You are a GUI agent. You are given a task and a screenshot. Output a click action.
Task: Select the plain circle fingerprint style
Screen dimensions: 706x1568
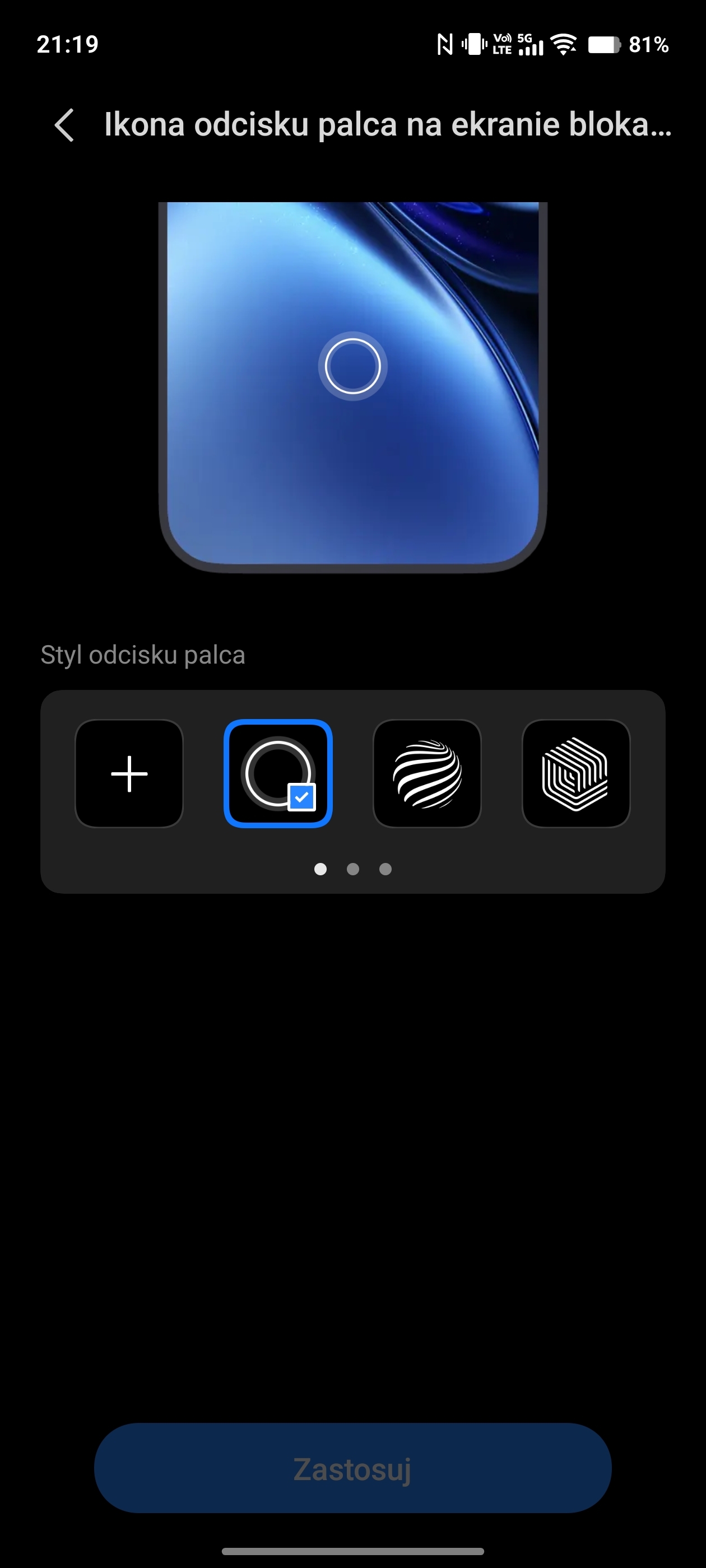point(278,774)
